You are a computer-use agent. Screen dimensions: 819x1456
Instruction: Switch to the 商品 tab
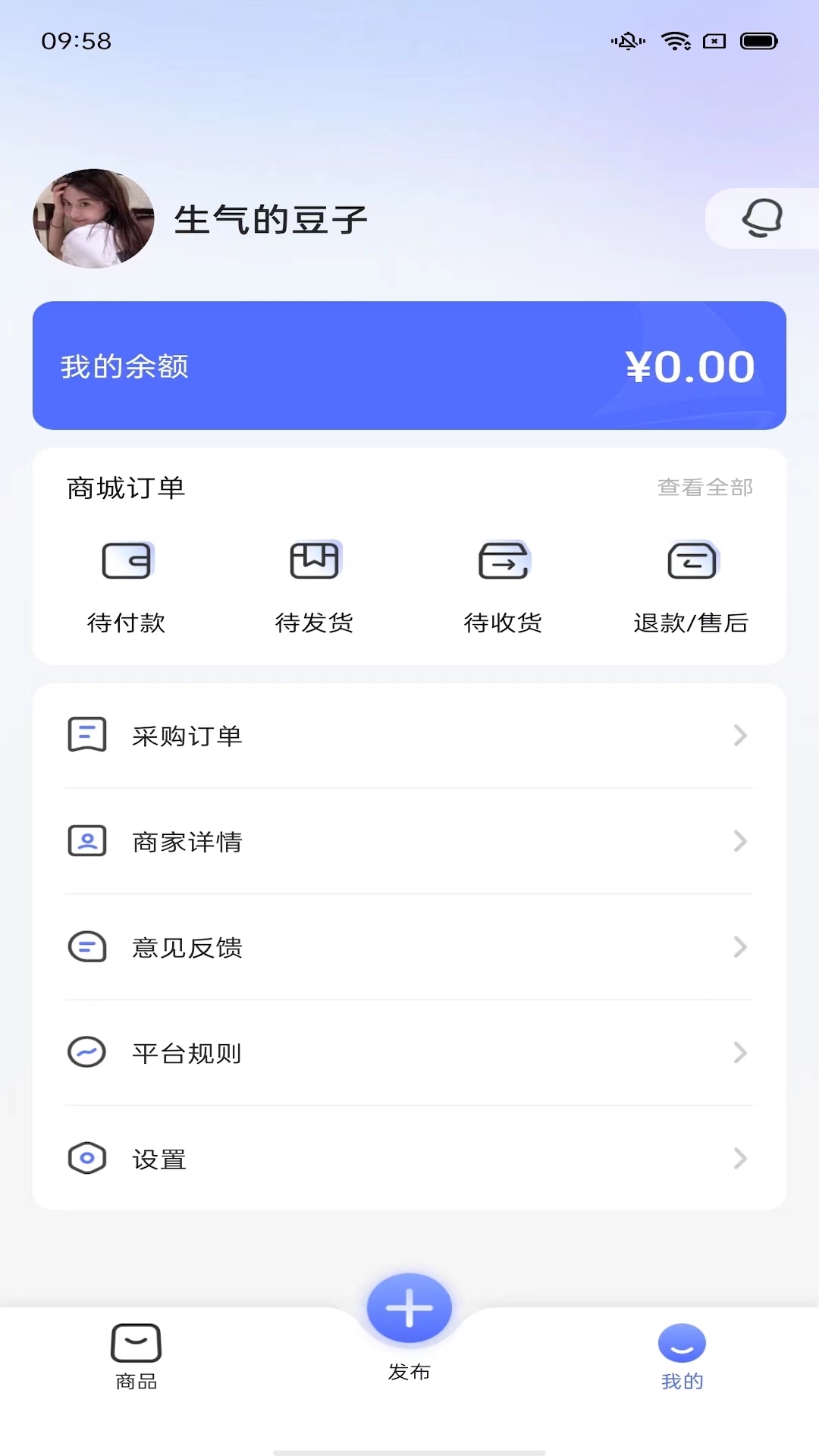(x=136, y=1356)
